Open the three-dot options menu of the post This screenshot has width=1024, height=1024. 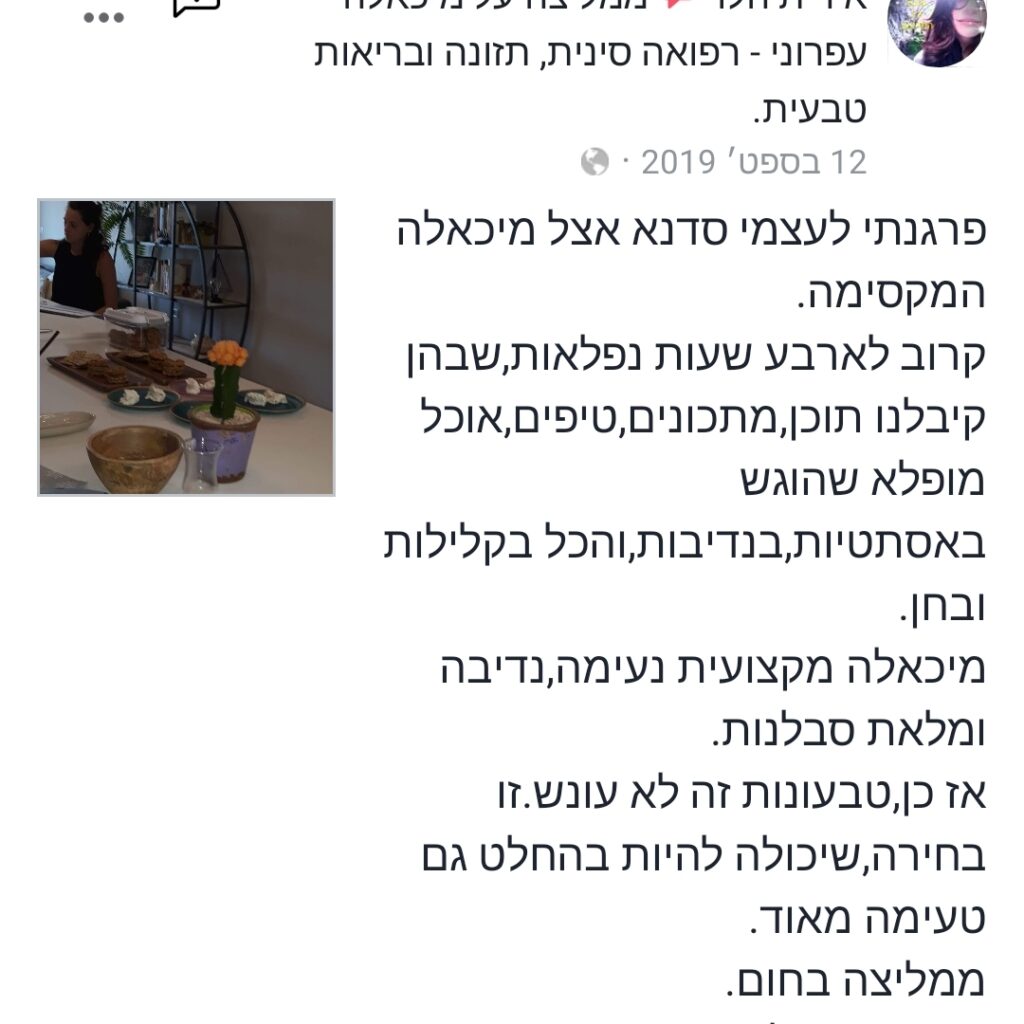click(x=103, y=17)
